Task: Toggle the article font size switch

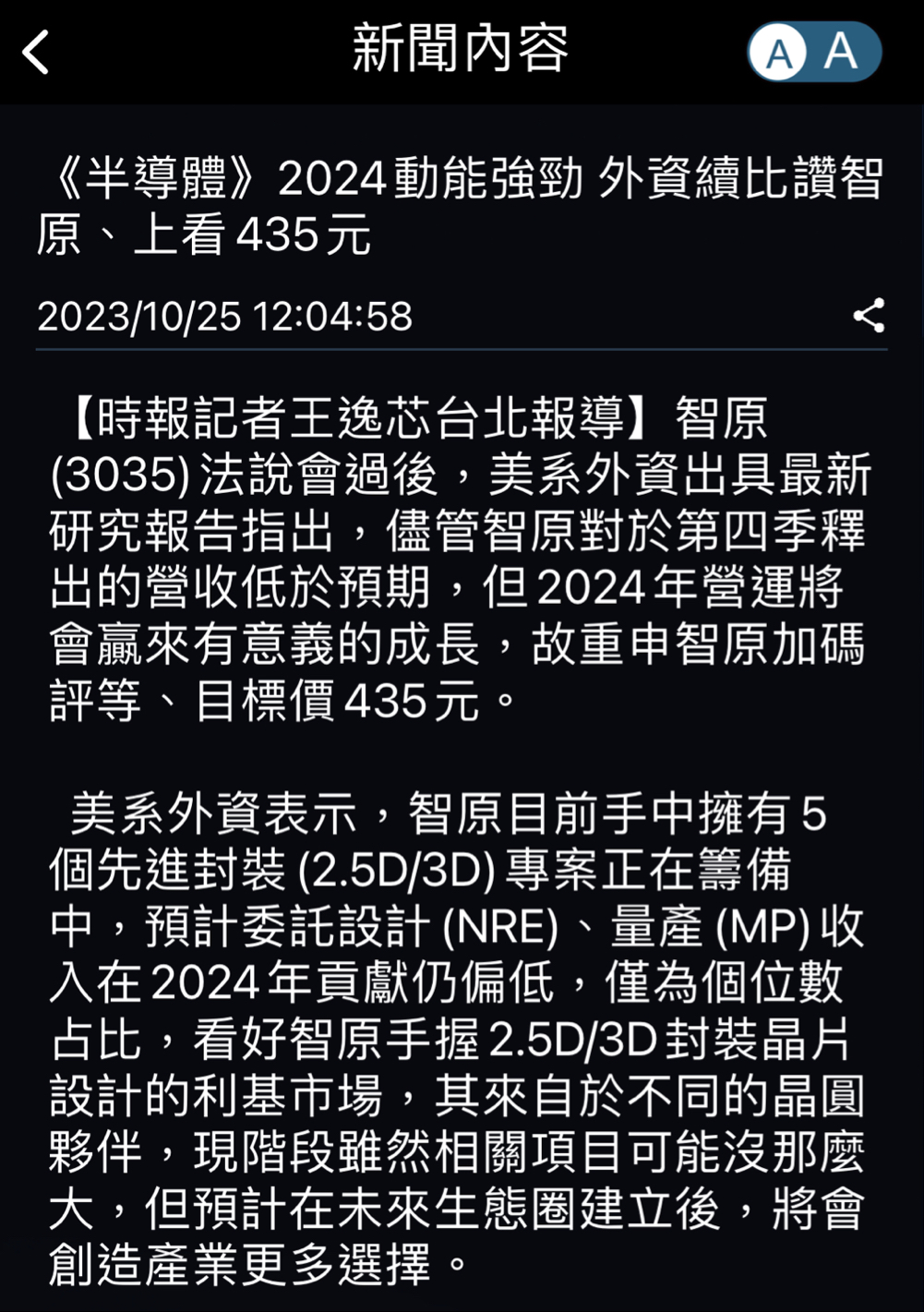Action: point(813,52)
